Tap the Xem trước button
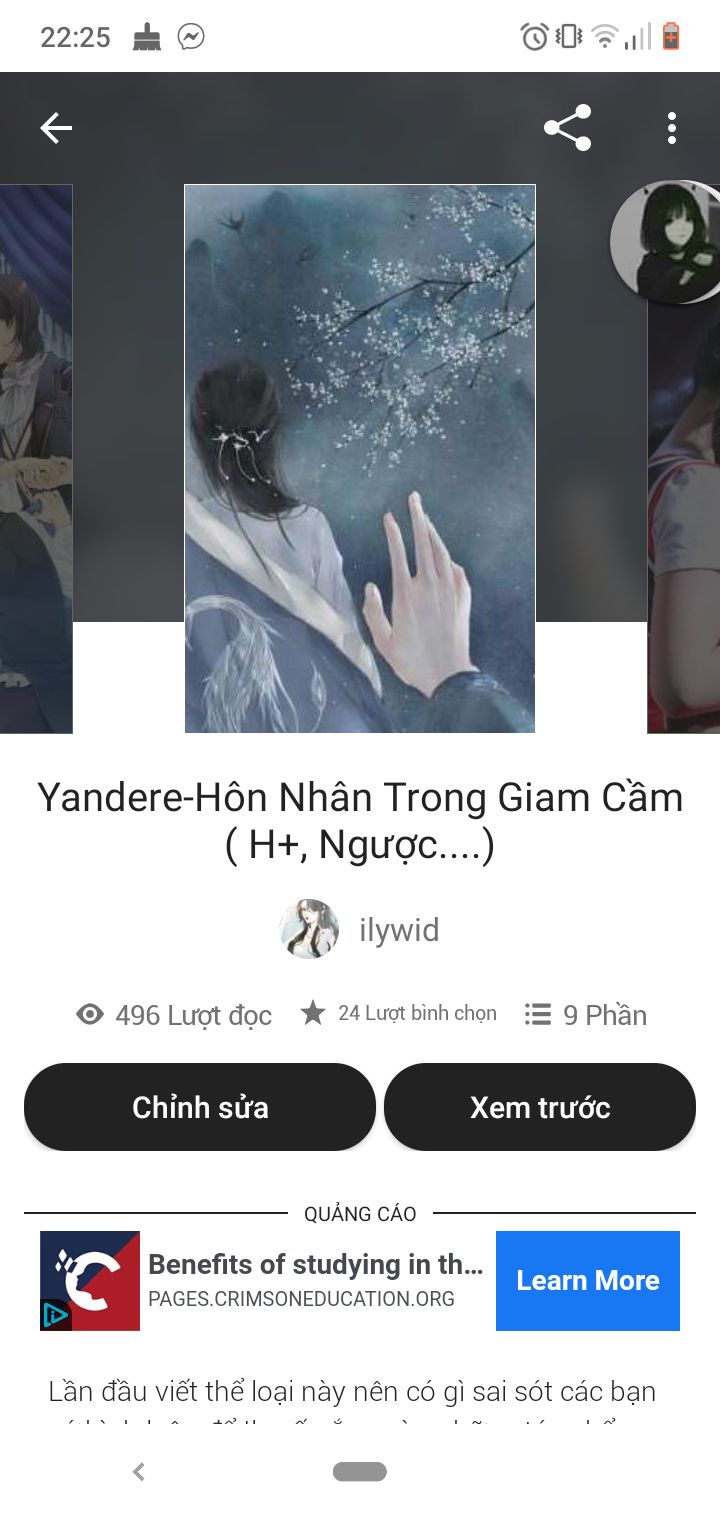The width and height of the screenshot is (720, 1520). coord(540,1107)
